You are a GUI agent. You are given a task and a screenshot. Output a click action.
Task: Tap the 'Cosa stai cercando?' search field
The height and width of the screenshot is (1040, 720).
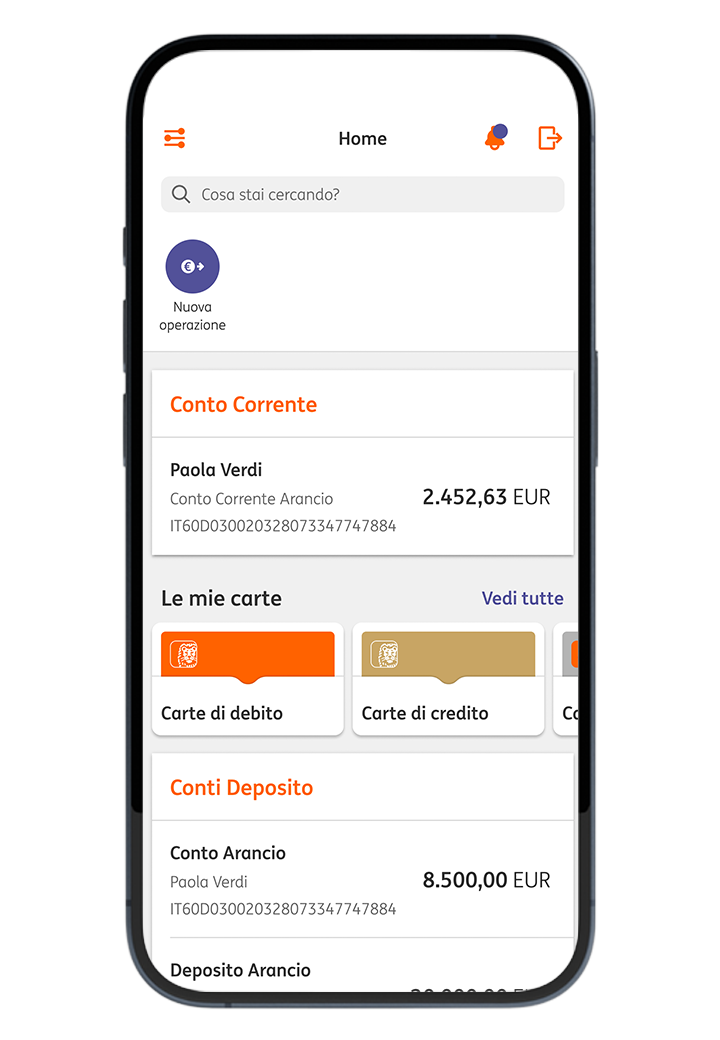362,194
